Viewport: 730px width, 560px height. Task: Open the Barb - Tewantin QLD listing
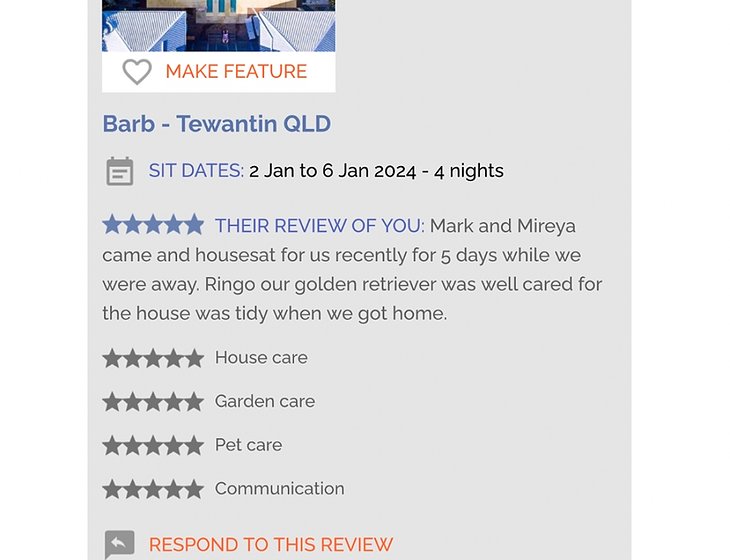tap(216, 124)
